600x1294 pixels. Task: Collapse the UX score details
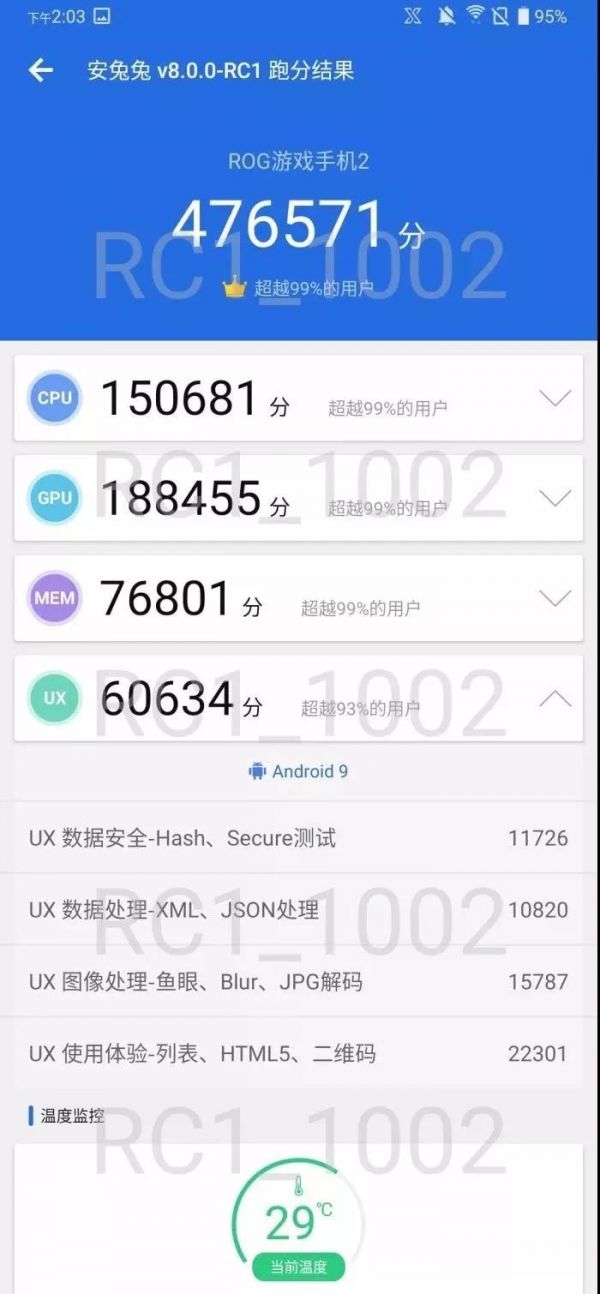tap(555, 698)
